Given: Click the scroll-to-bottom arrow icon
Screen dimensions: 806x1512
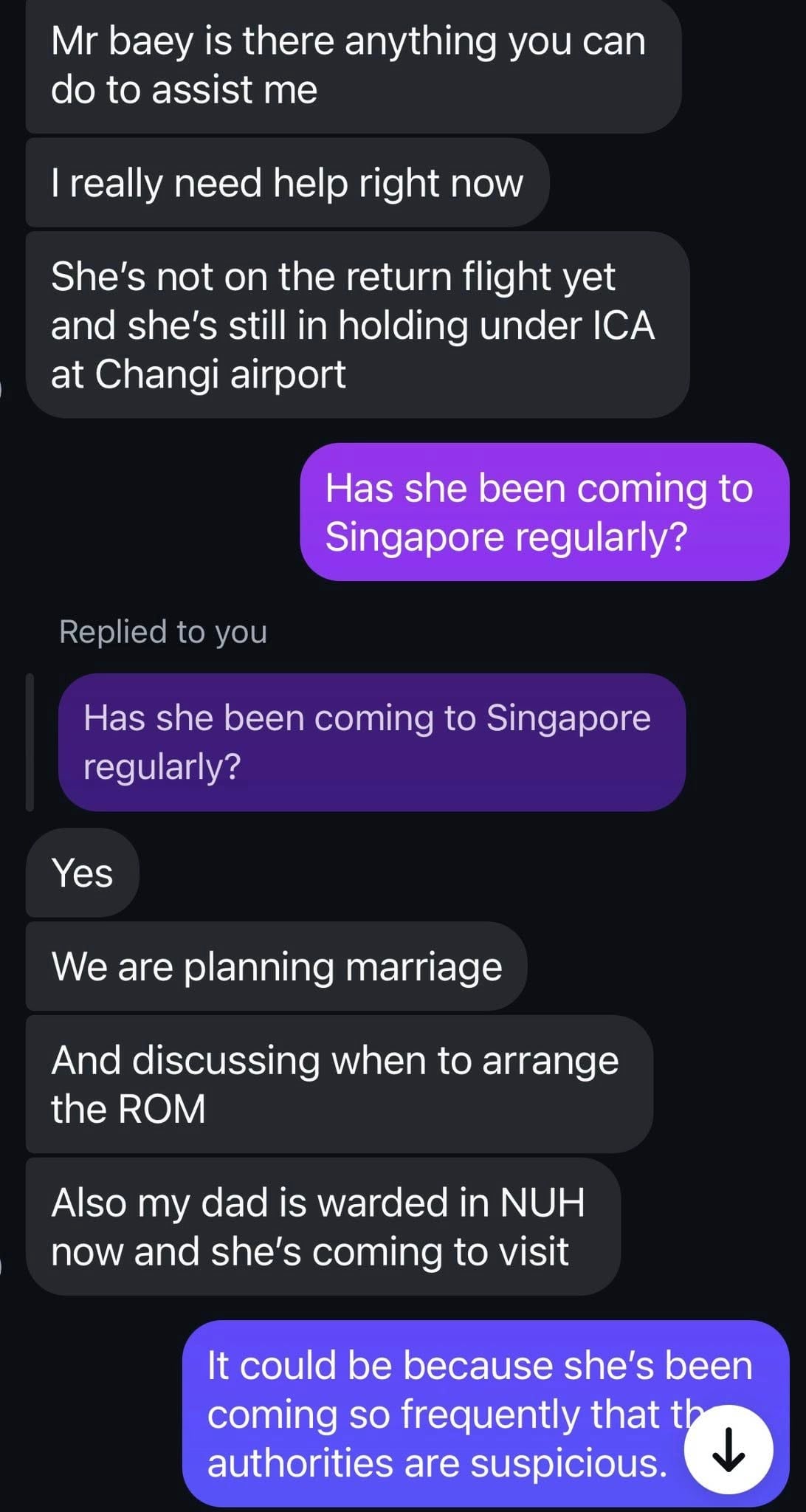Looking at the screenshot, I should pos(728,1449).
